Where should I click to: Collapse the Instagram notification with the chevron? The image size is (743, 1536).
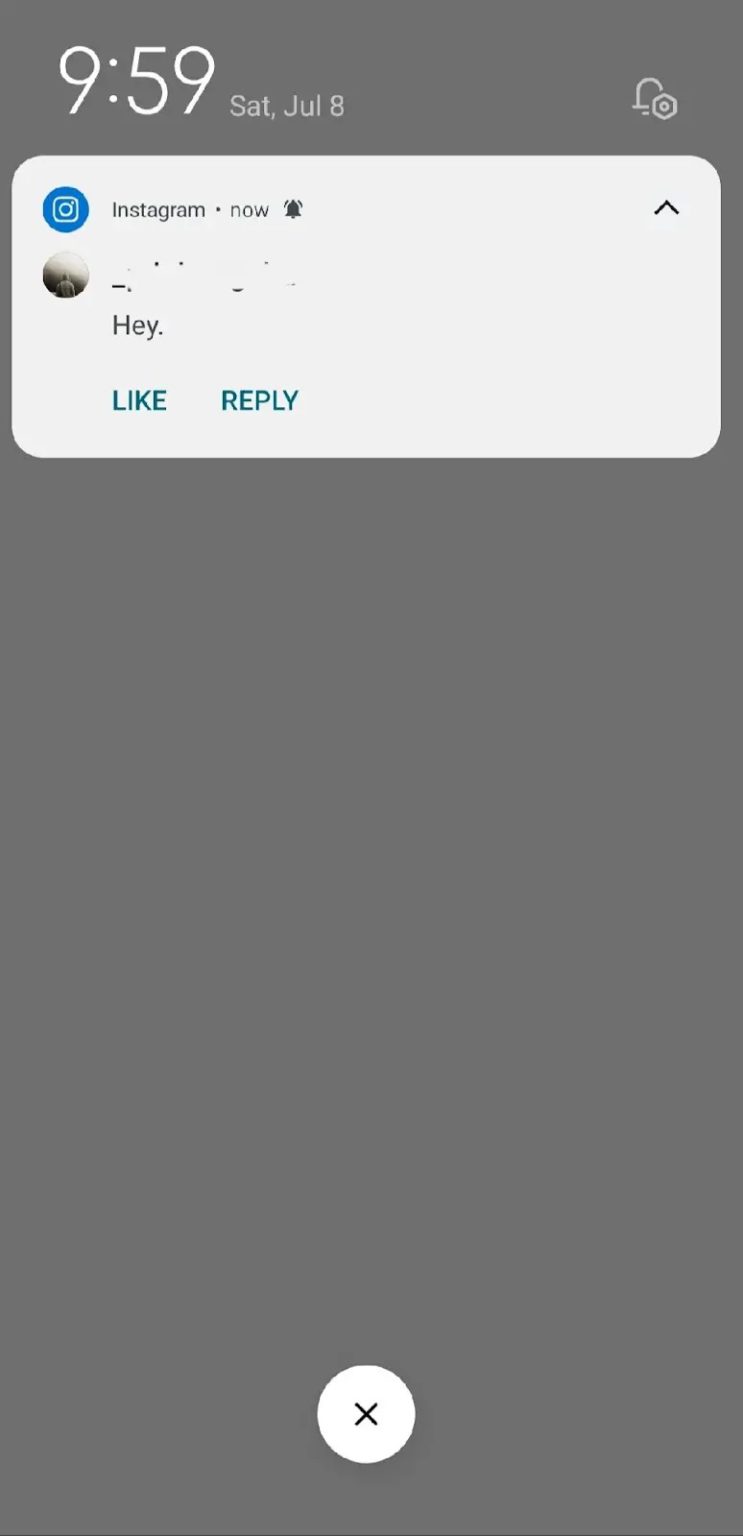coord(666,208)
